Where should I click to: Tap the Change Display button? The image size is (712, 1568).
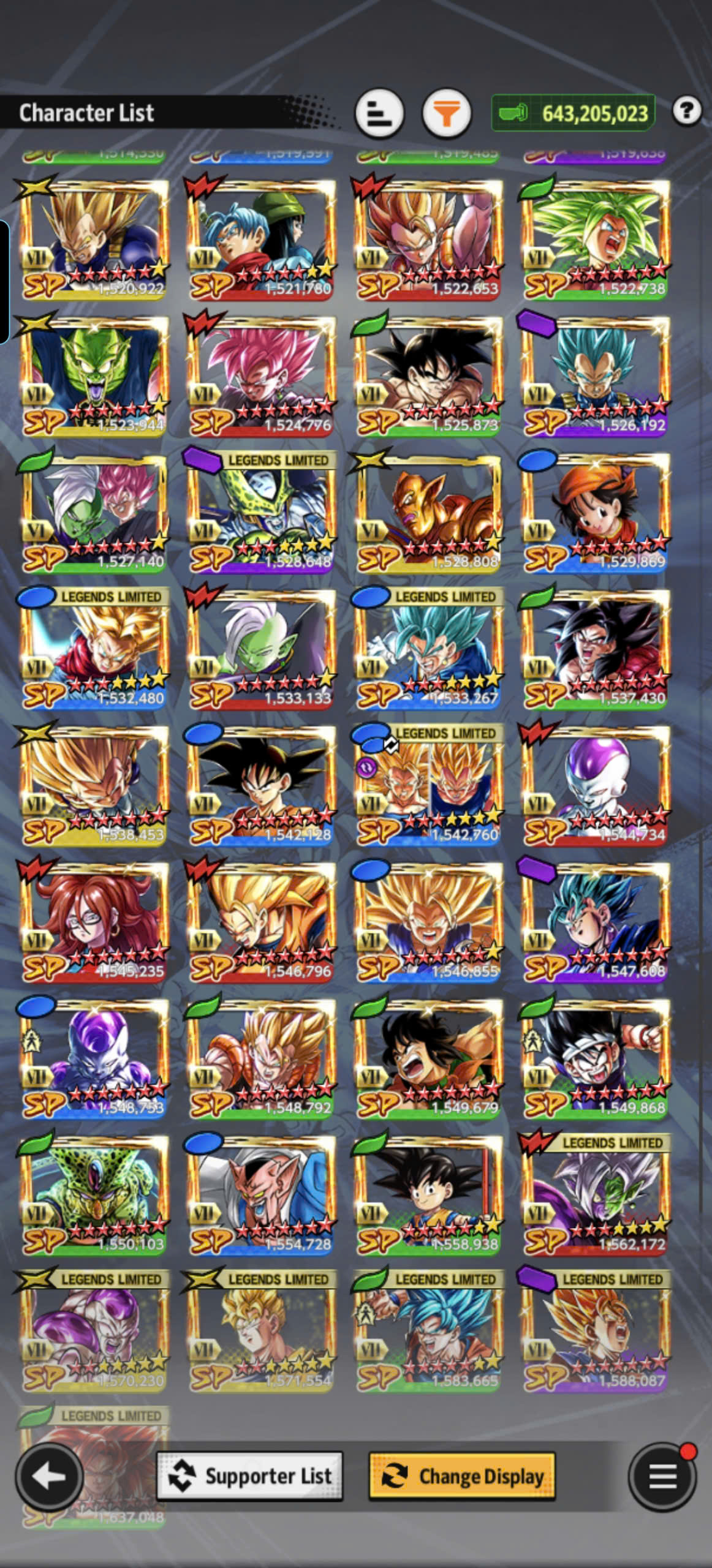point(462,1476)
